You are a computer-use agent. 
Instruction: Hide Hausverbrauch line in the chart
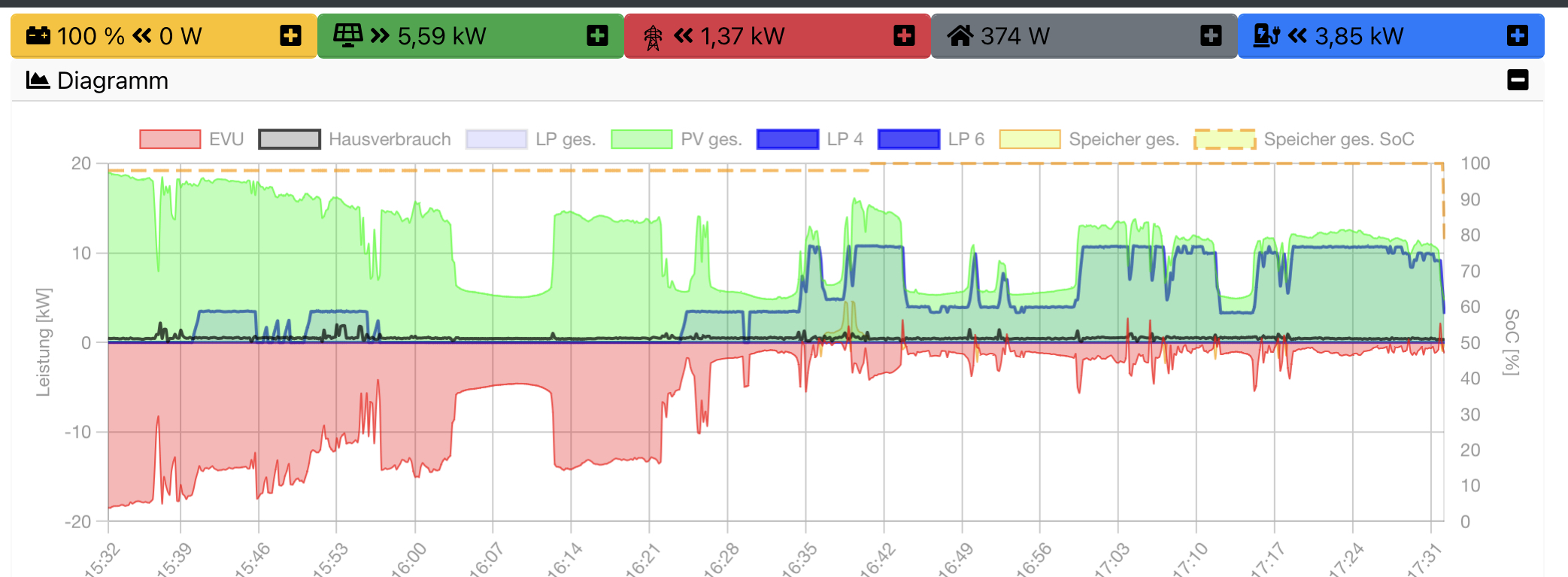tap(355, 139)
